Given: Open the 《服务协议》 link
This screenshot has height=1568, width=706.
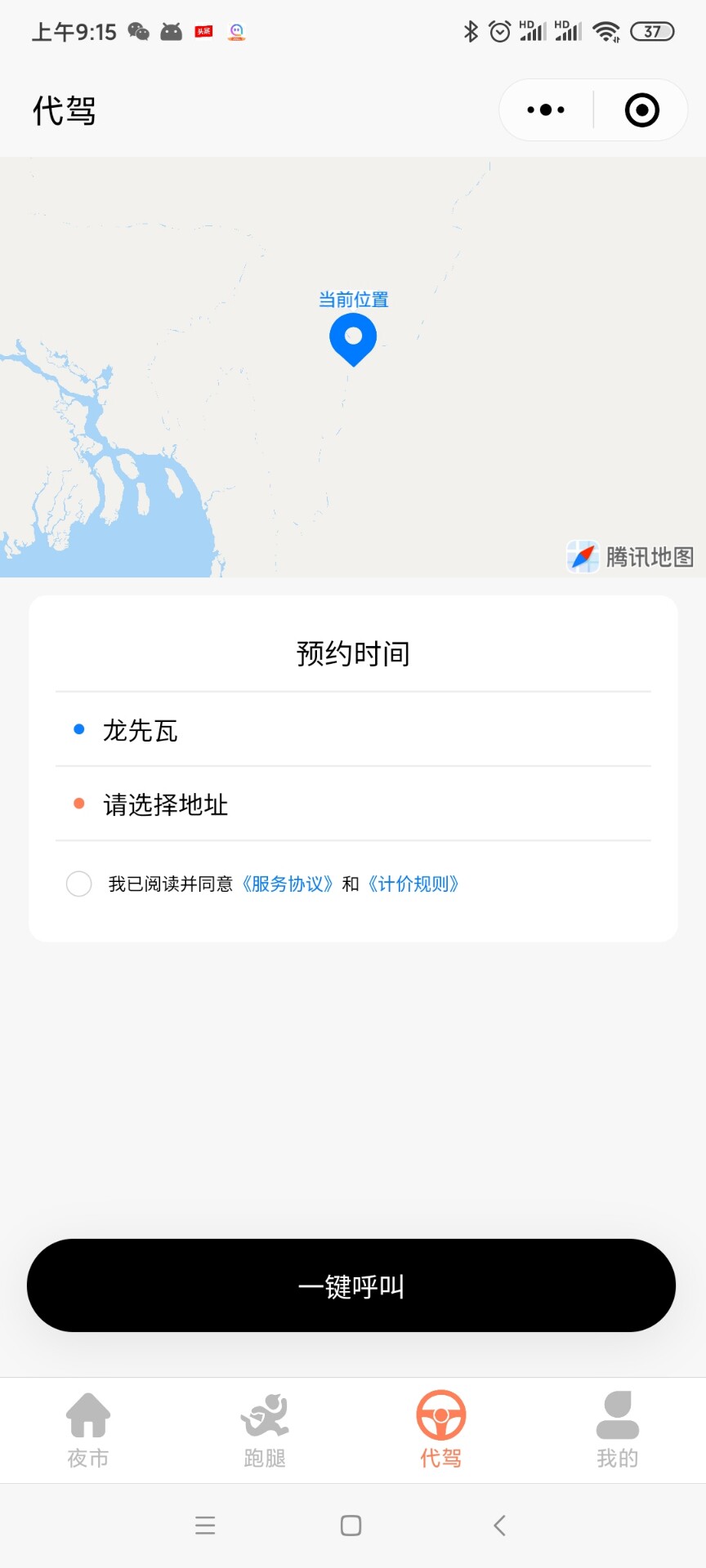Looking at the screenshot, I should point(288,884).
